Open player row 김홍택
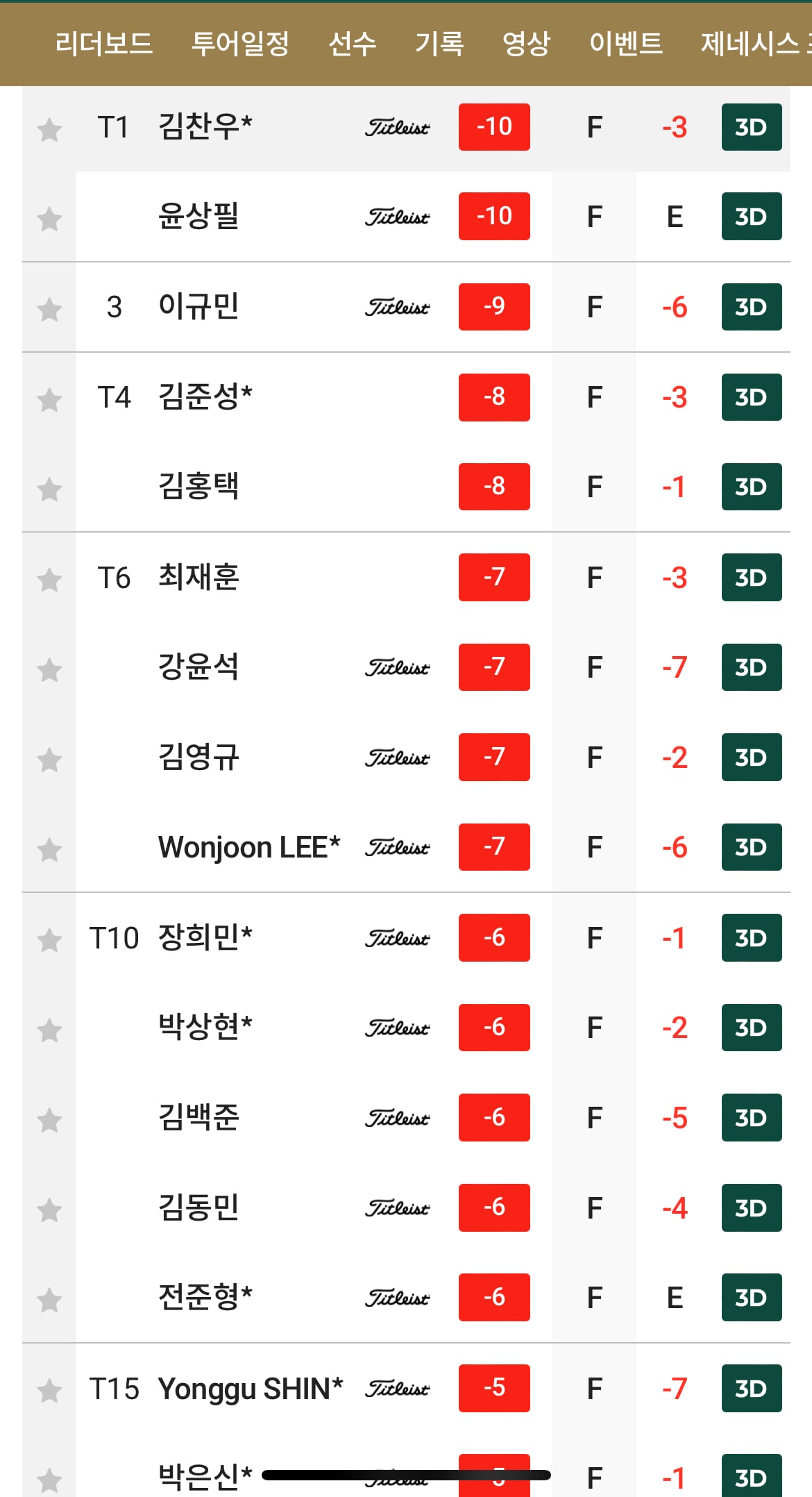This screenshot has height=1497, width=812. click(406, 487)
